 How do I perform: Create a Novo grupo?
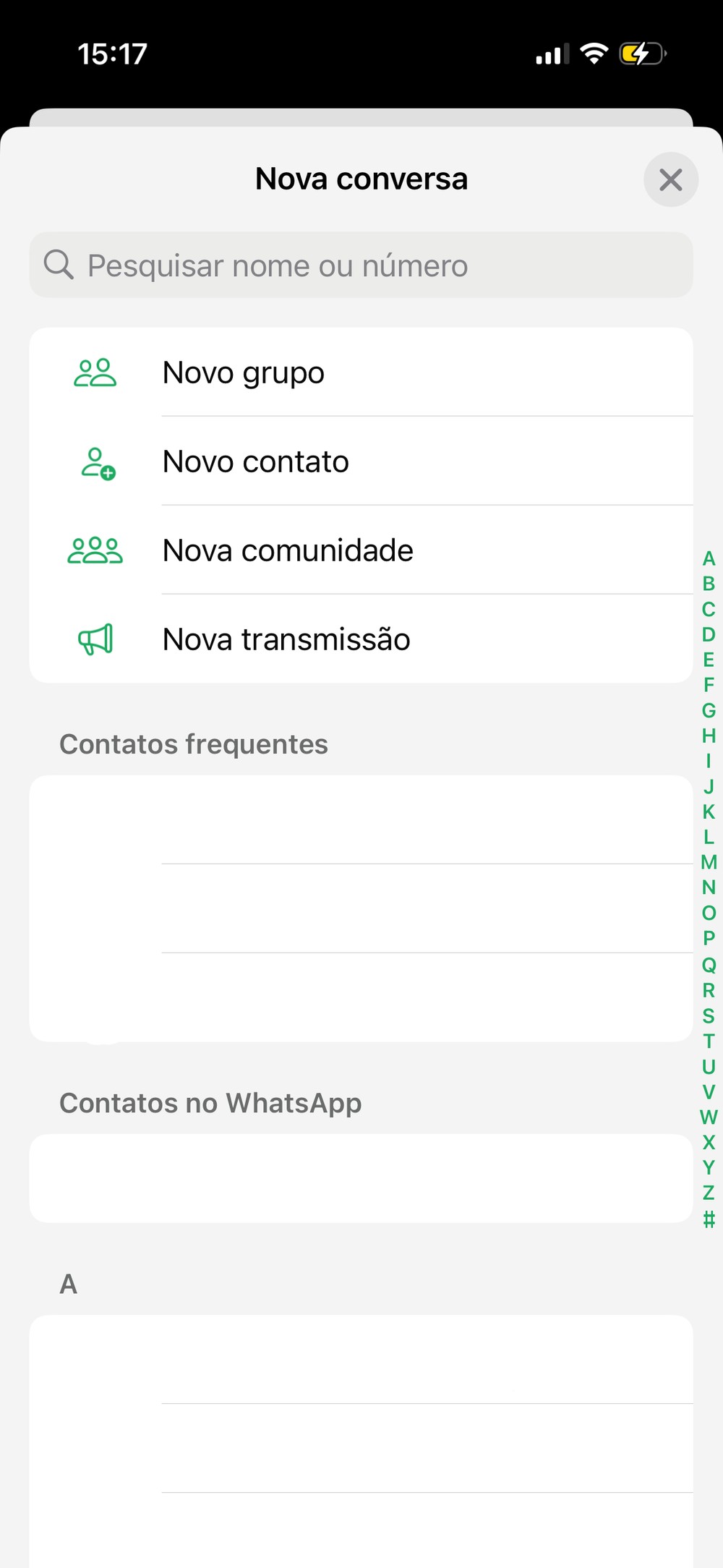[x=361, y=373]
